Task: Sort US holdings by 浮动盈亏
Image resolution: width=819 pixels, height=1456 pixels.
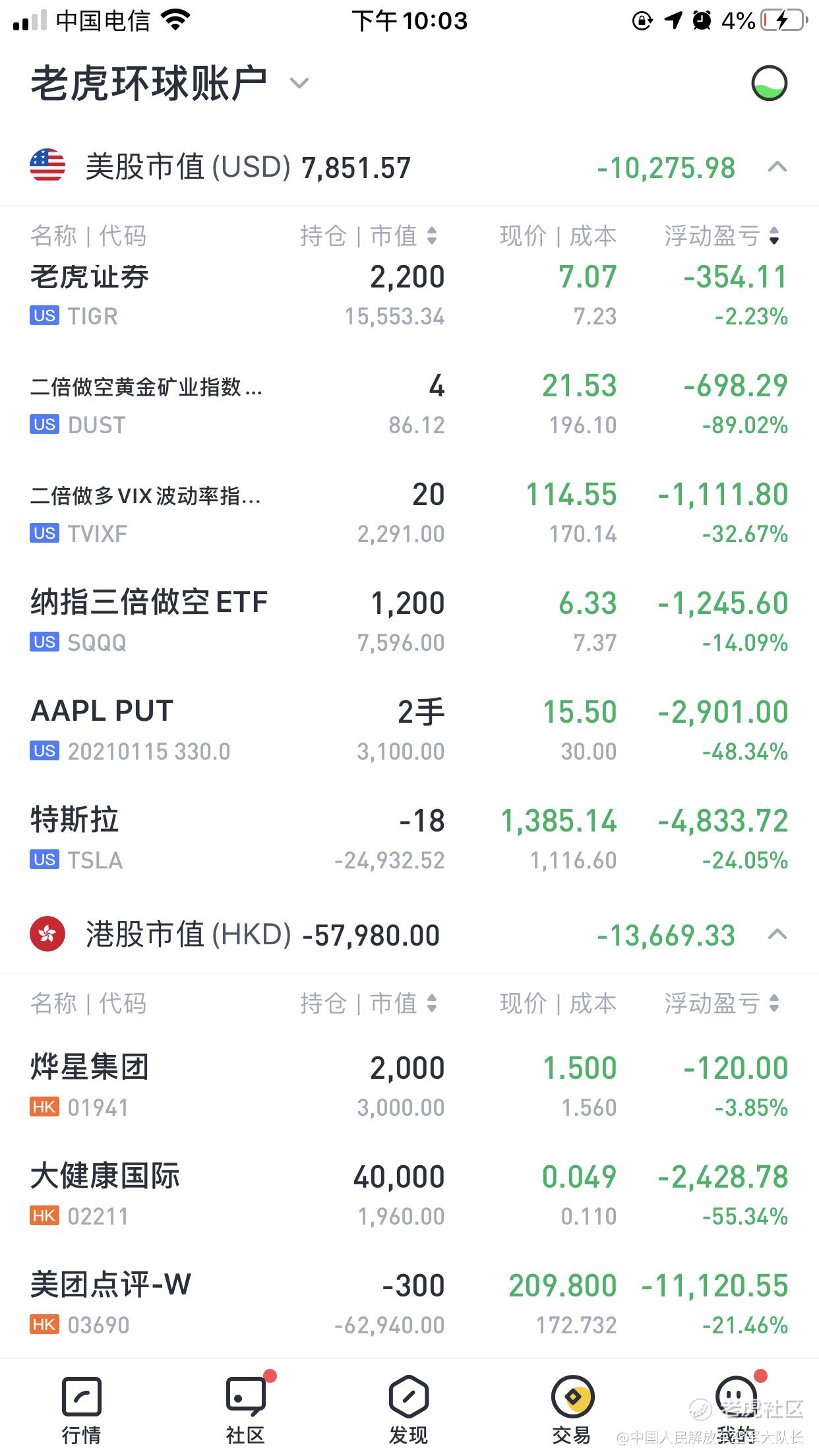Action: point(722,235)
